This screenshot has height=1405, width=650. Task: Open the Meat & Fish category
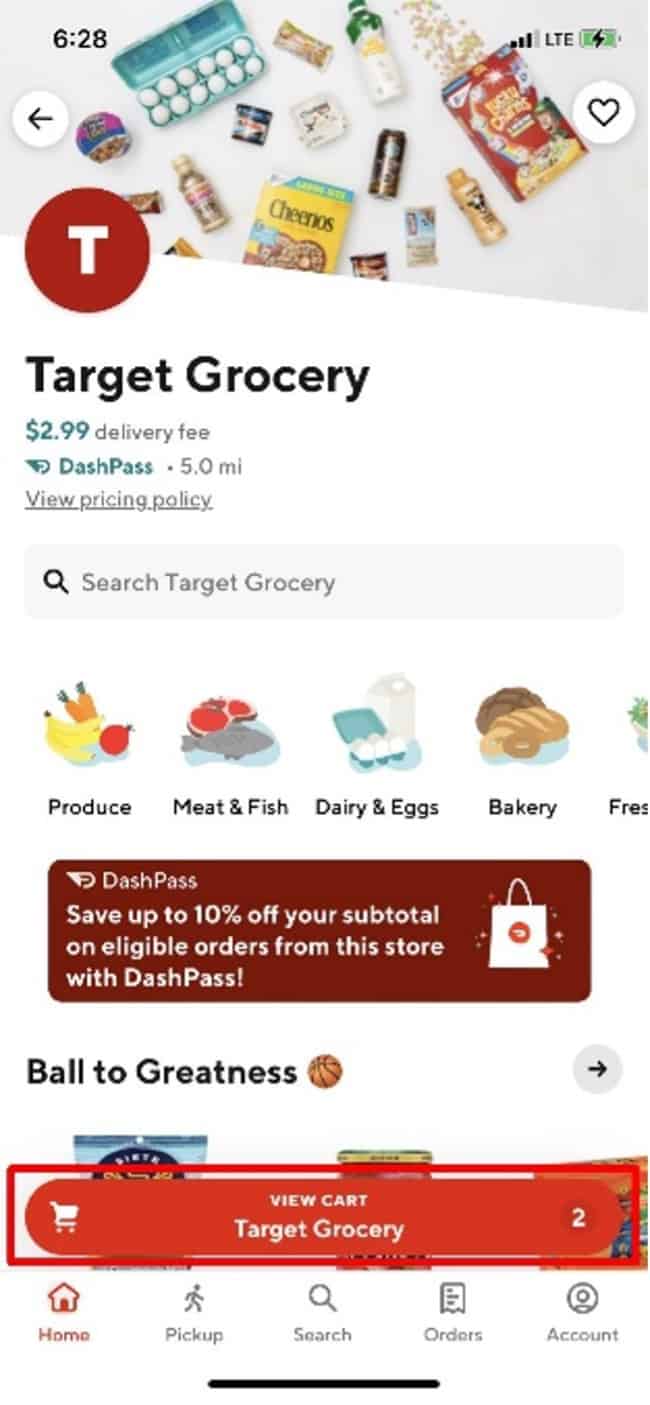click(231, 750)
